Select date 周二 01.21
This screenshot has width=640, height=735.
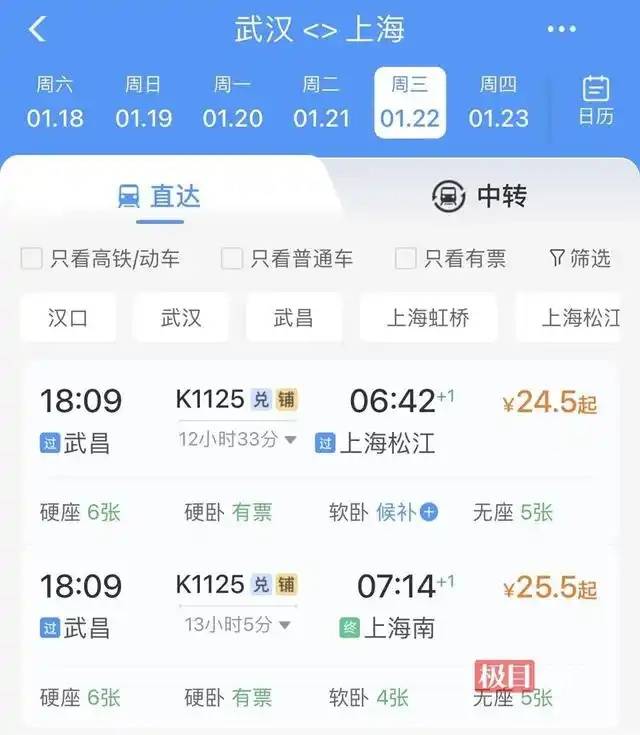point(321,103)
